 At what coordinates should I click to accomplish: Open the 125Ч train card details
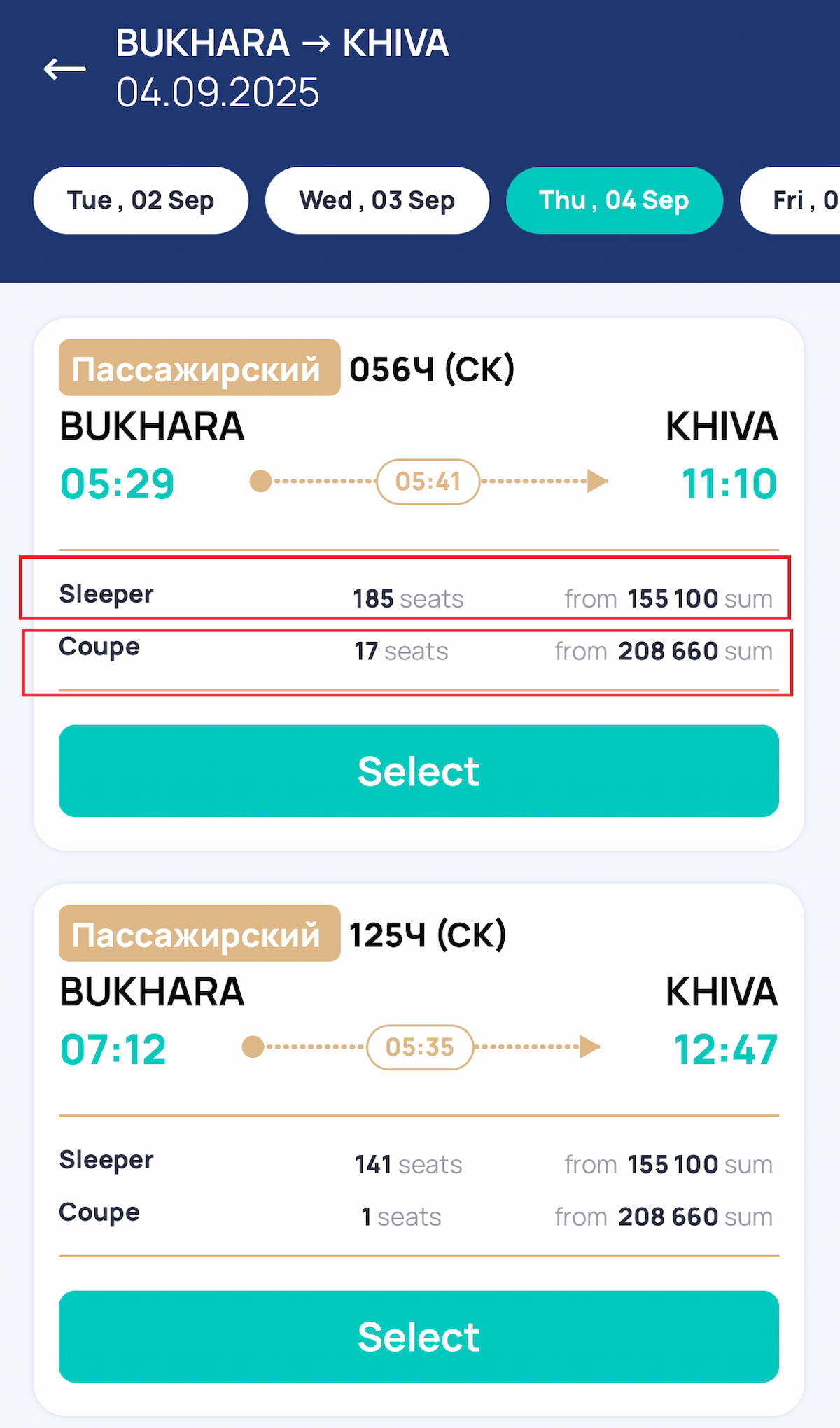[x=419, y=1014]
